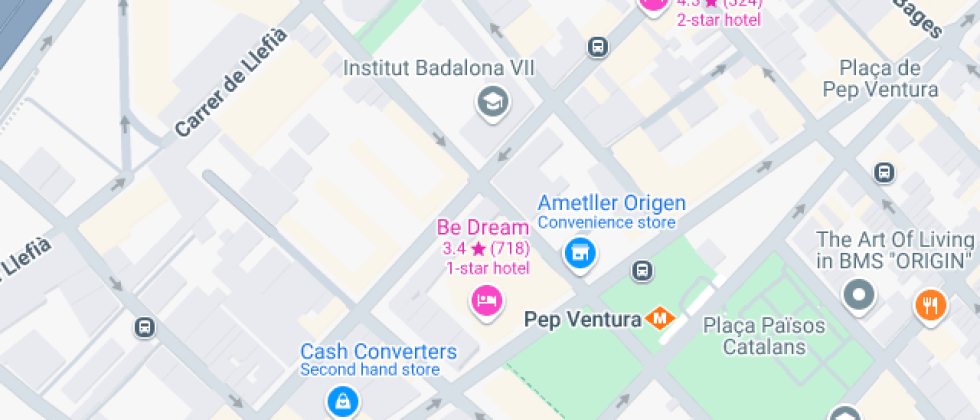
Task: Tap the orange restaurant marker
Action: pyautogui.click(x=930, y=306)
